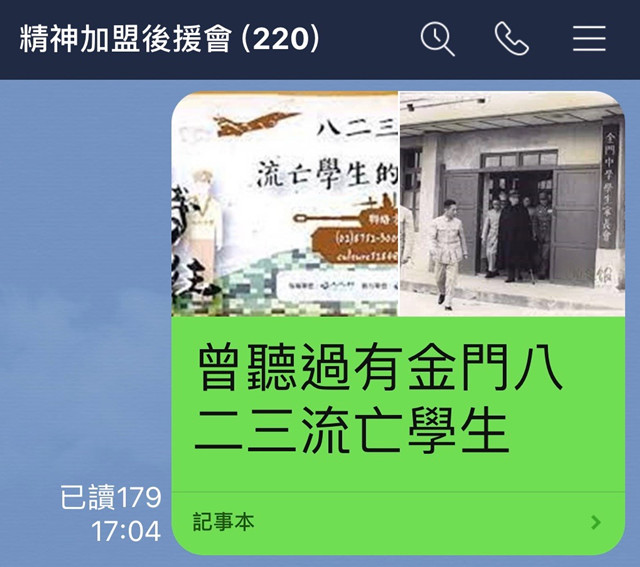Open the chat hamburger menu
The image size is (640, 567).
[589, 39]
